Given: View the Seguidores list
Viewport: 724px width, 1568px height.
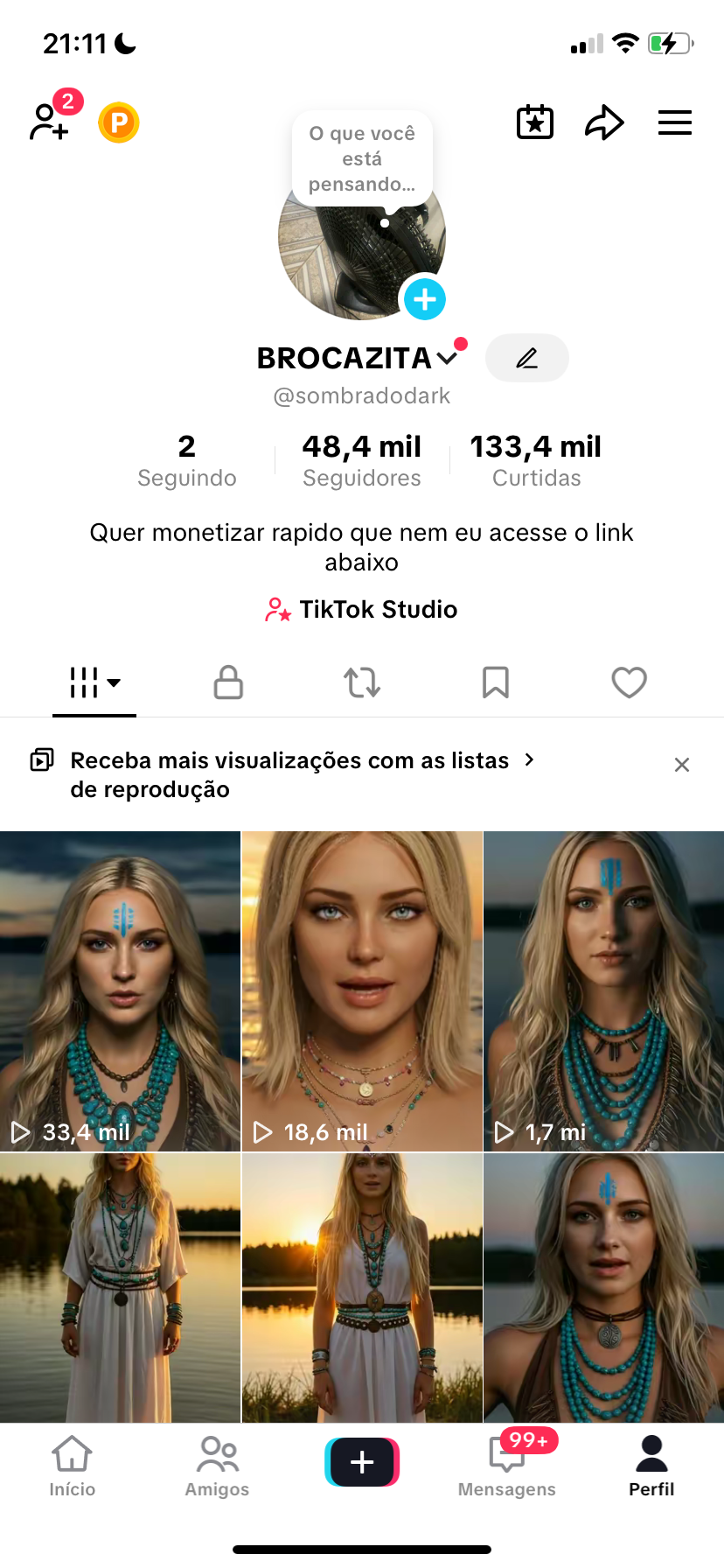Looking at the screenshot, I should pyautogui.click(x=362, y=460).
